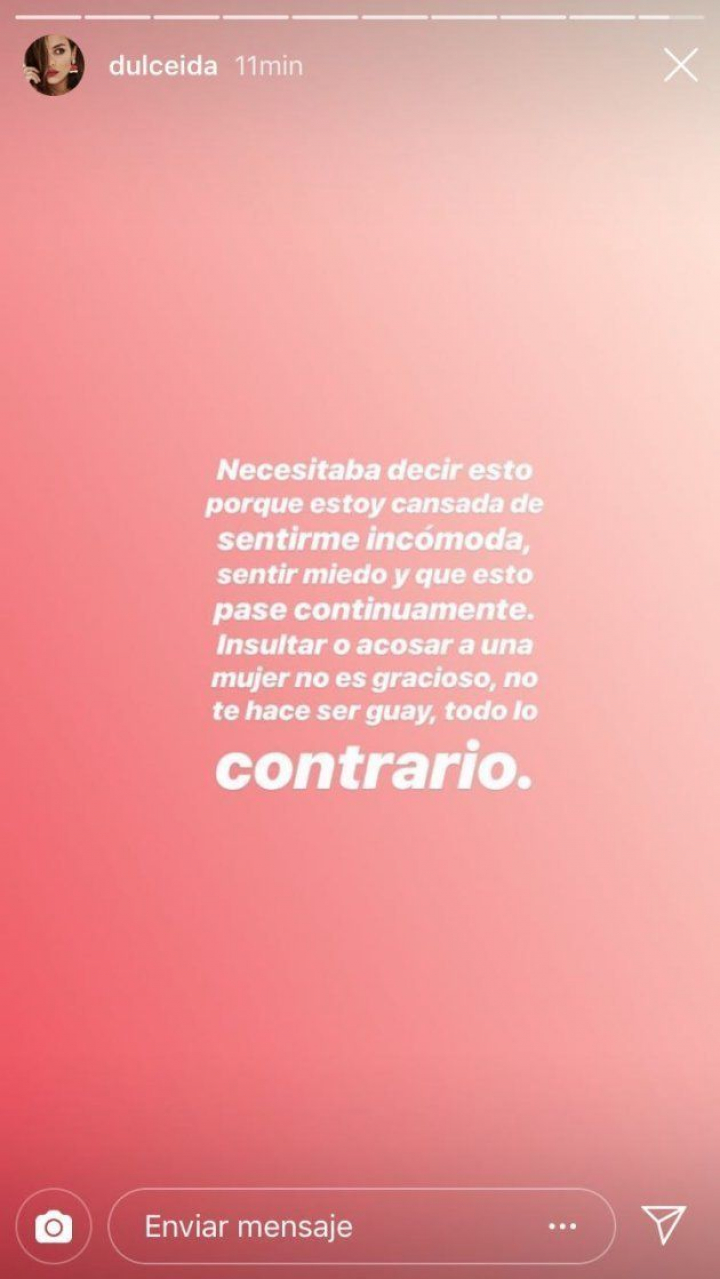Open dulceida's profile picture
The height and width of the screenshot is (1279, 720).
coord(54,66)
